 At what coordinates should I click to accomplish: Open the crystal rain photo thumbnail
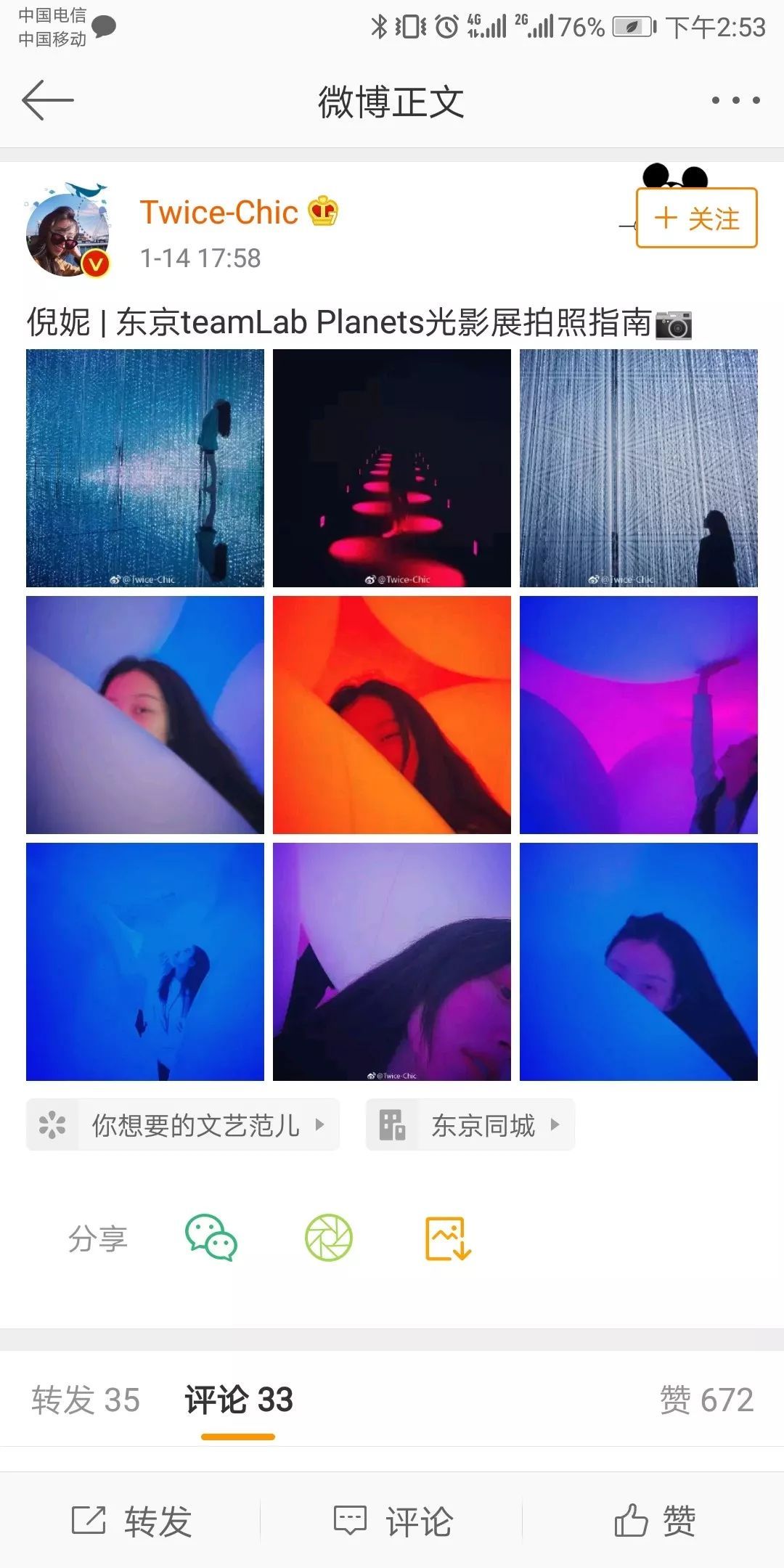pyautogui.click(x=145, y=468)
